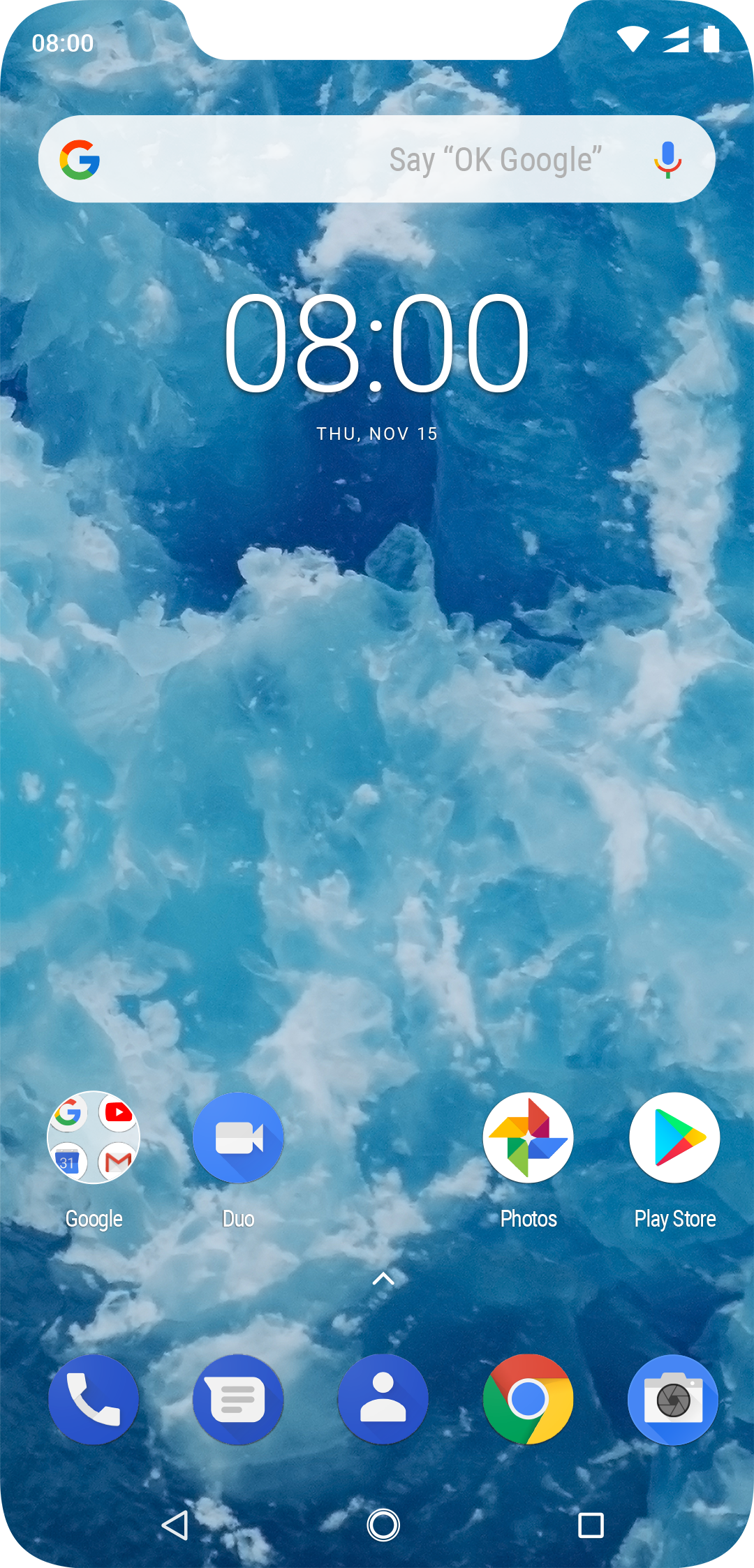
Task: Open the Phone dialer
Action: tap(94, 1399)
